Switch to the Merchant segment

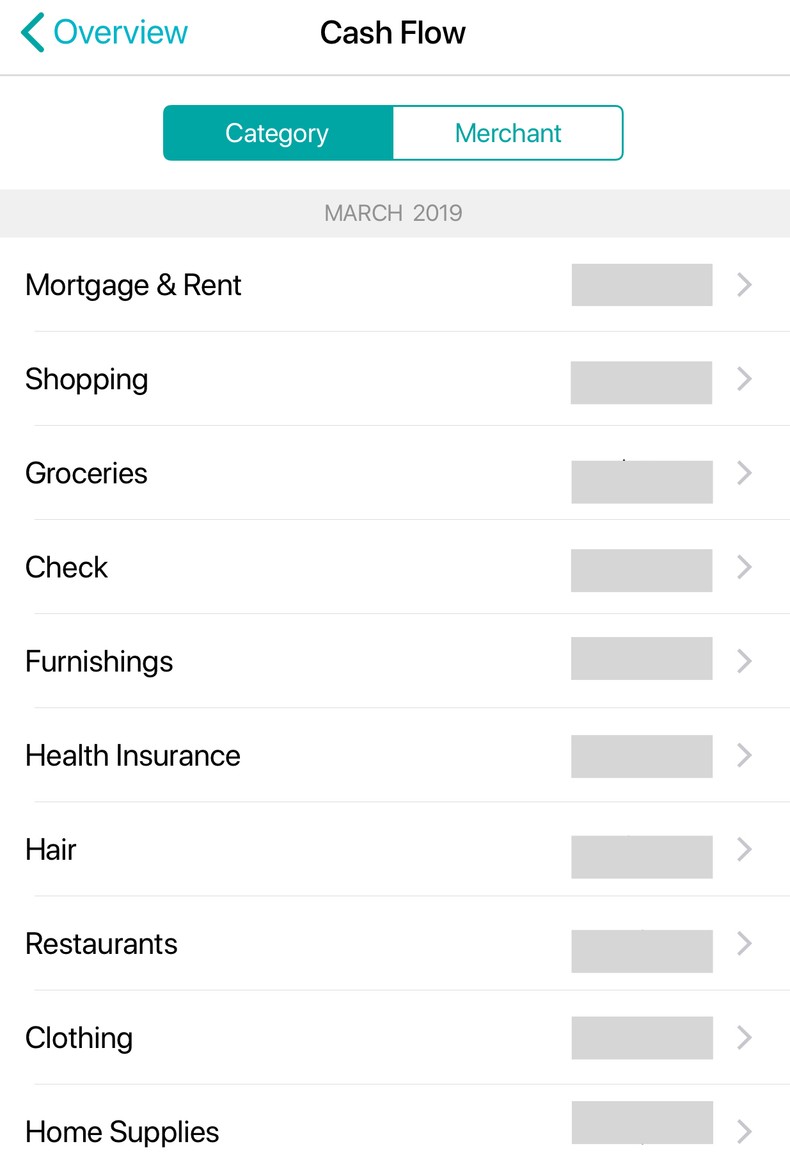click(x=508, y=133)
